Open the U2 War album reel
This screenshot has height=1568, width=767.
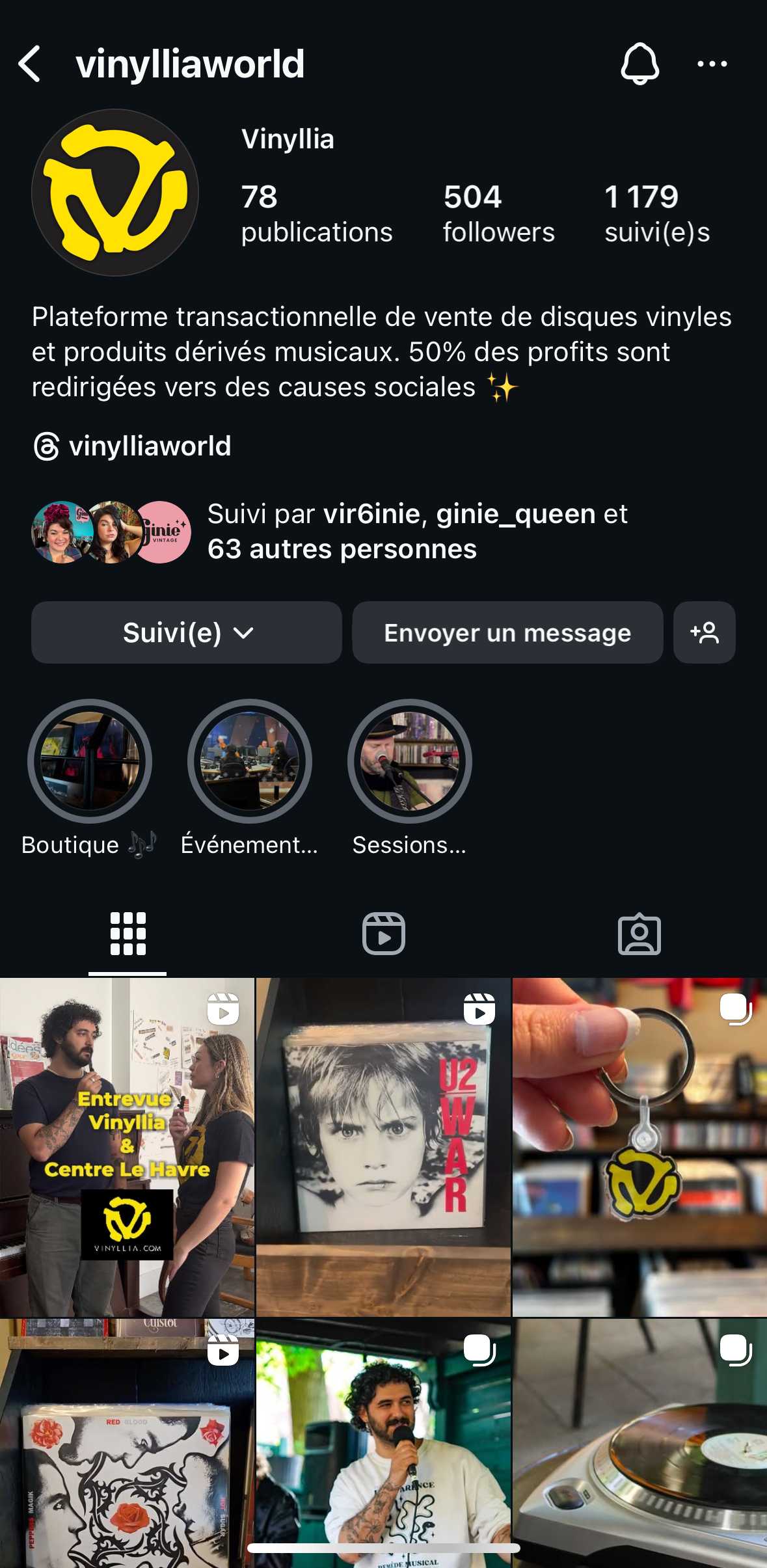coord(383,1146)
